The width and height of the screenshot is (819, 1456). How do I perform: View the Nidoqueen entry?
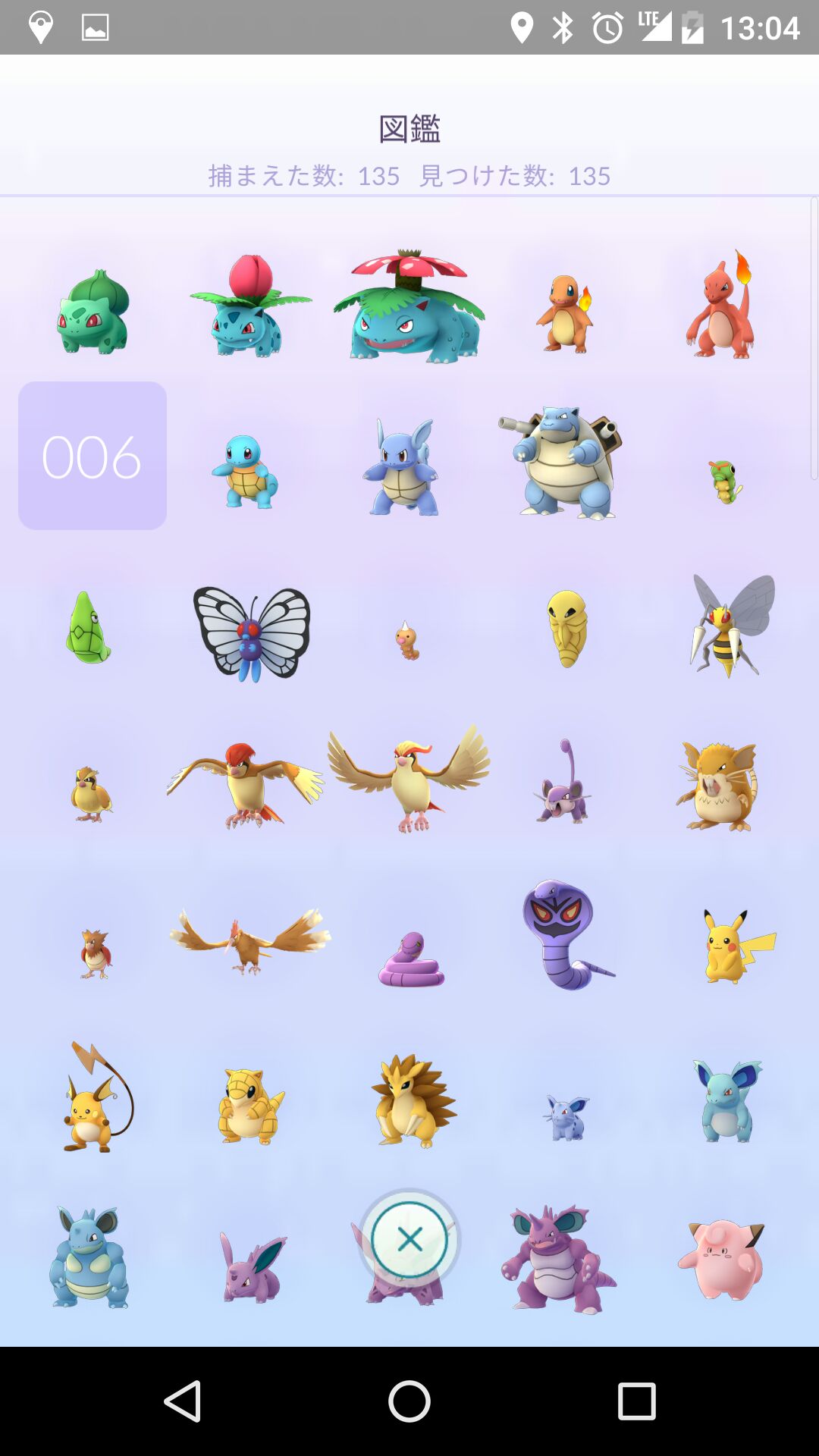pos(89,1259)
